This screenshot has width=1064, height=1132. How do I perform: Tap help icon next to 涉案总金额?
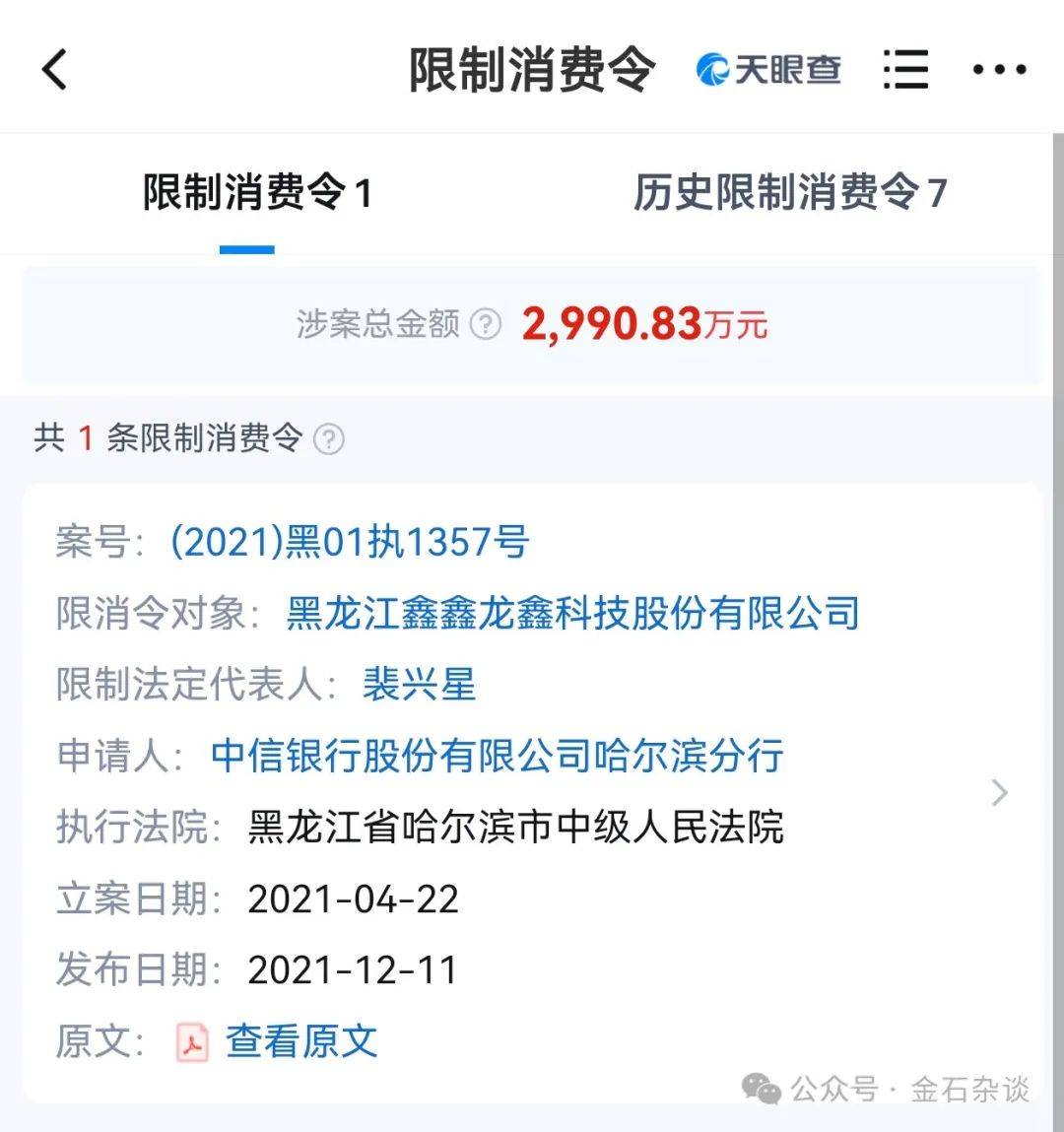click(486, 324)
